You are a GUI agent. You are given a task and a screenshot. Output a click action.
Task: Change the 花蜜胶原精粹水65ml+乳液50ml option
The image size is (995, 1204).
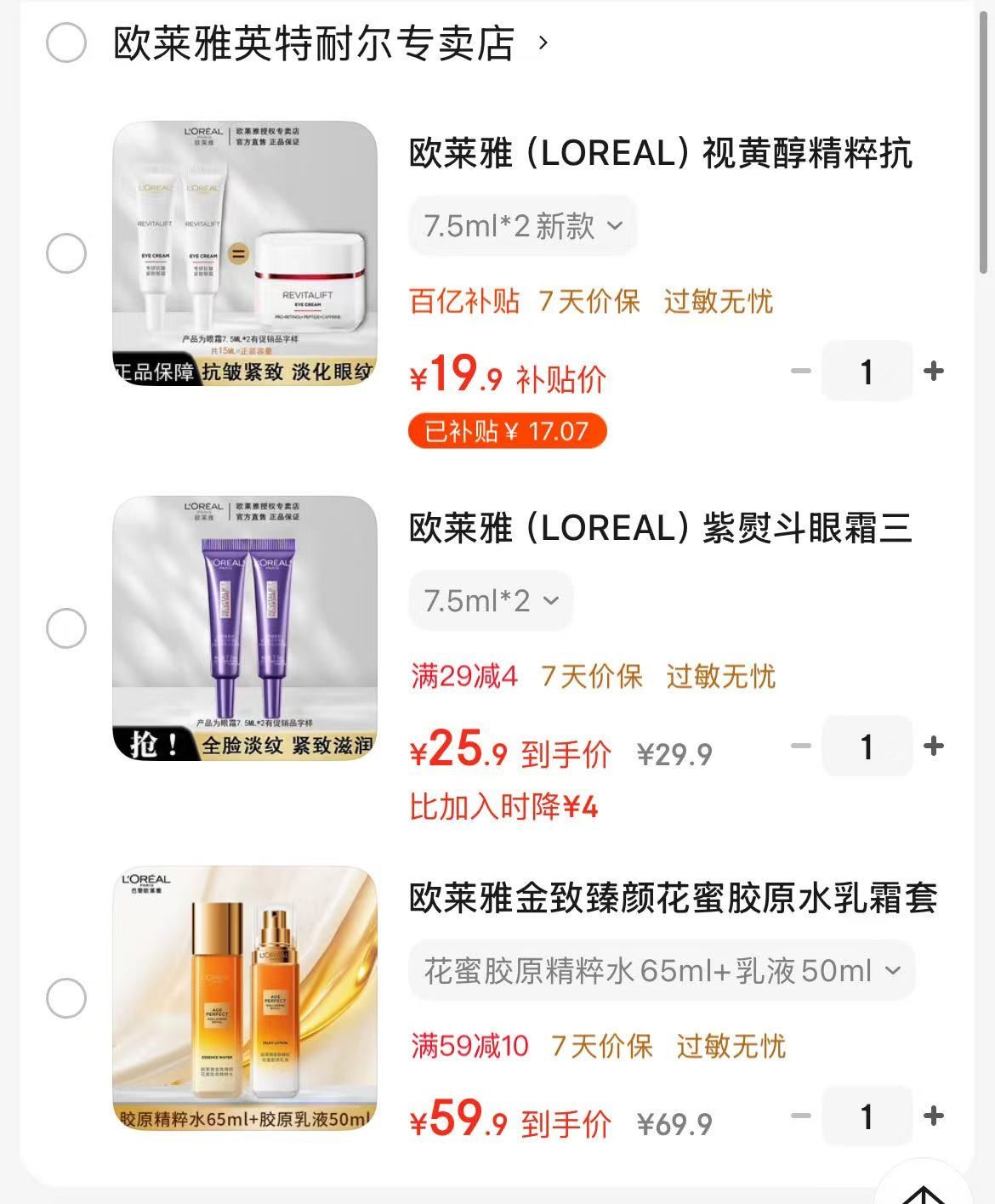coord(662,970)
